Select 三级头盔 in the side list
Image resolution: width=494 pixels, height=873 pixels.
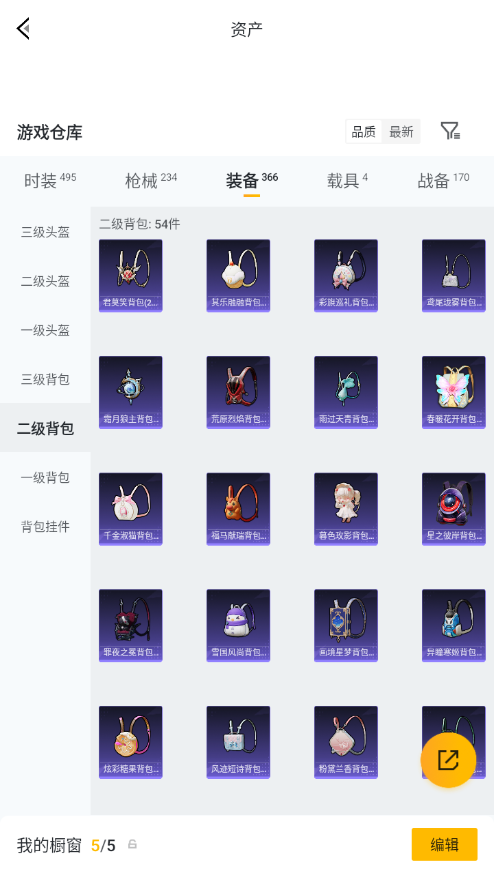tap(45, 232)
